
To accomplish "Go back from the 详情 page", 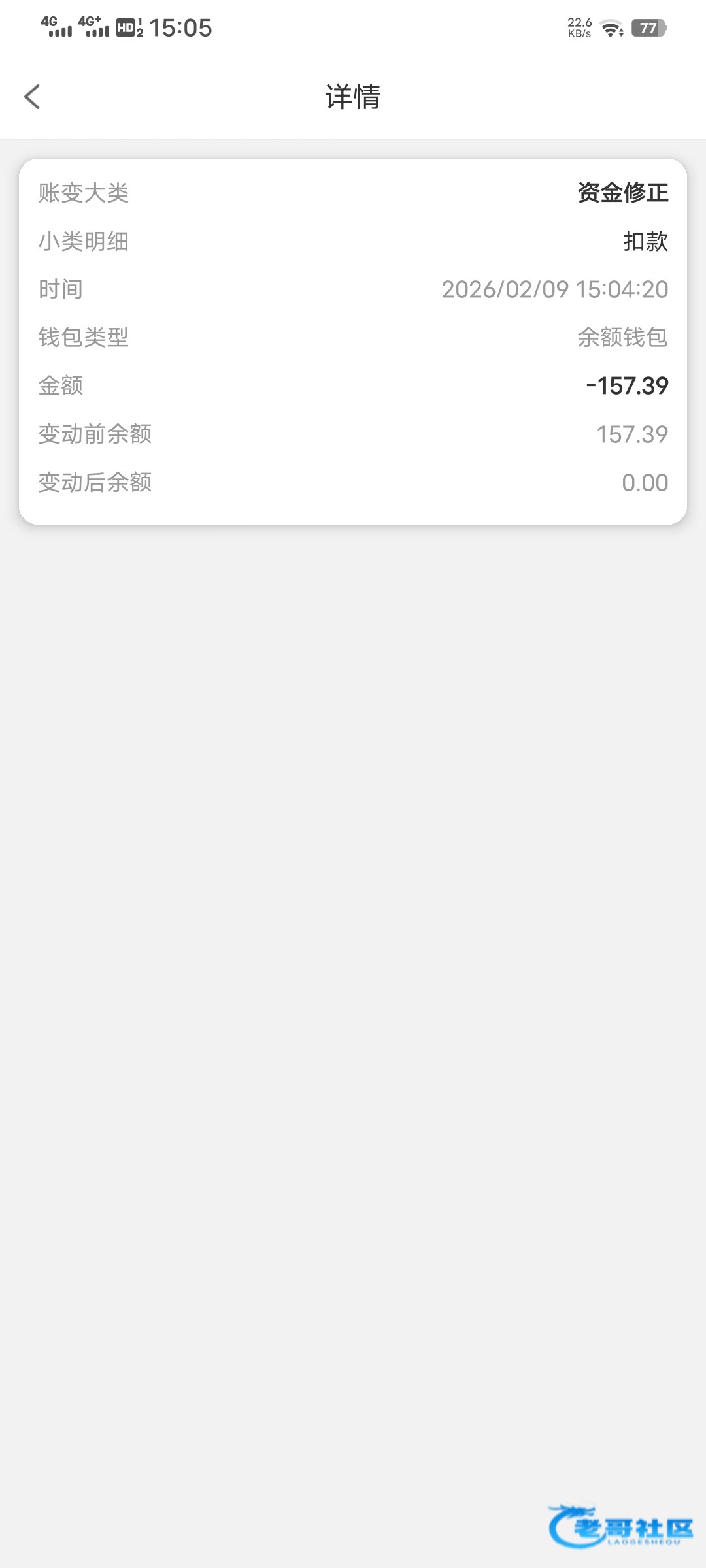I will click(32, 97).
